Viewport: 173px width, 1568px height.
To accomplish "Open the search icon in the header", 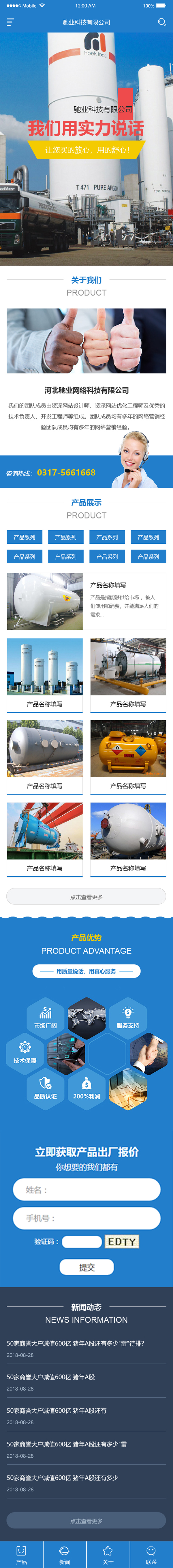I will [x=161, y=23].
